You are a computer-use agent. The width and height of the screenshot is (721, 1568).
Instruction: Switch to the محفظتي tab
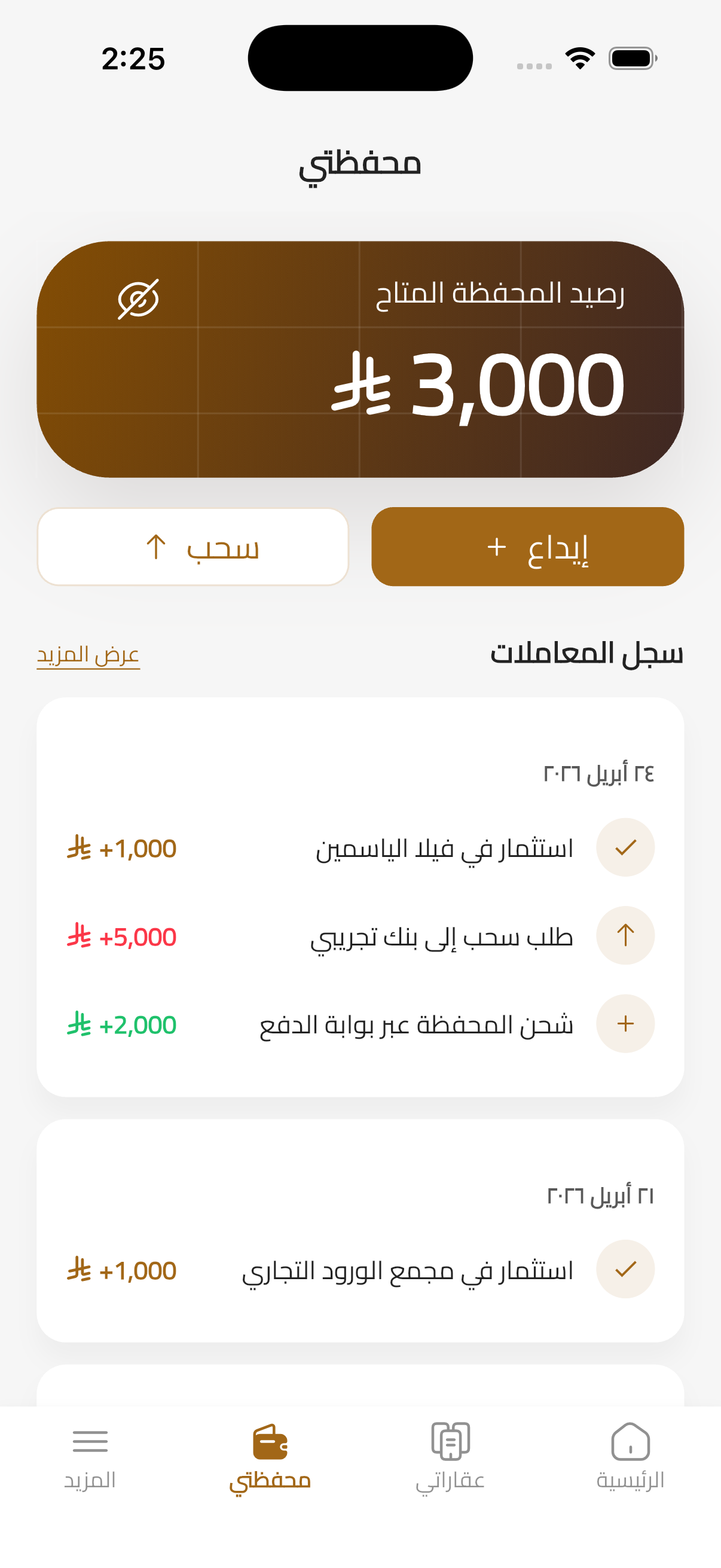pyautogui.click(x=270, y=1461)
